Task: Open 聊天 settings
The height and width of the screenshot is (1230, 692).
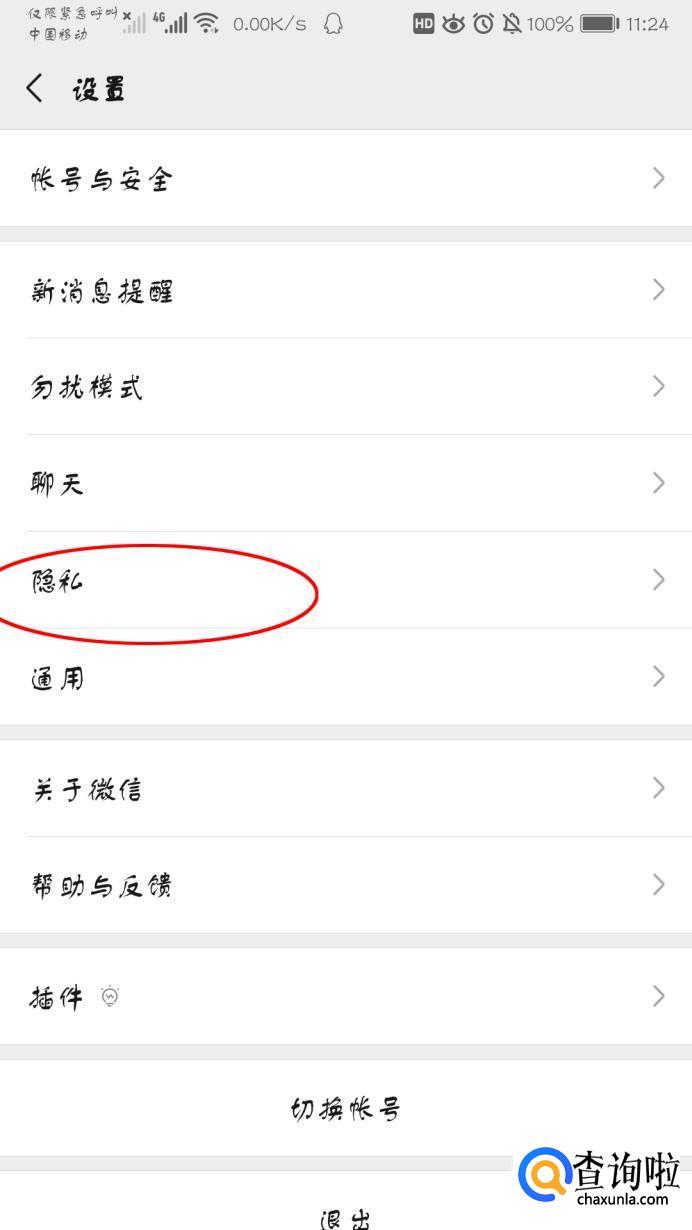Action: tap(346, 483)
